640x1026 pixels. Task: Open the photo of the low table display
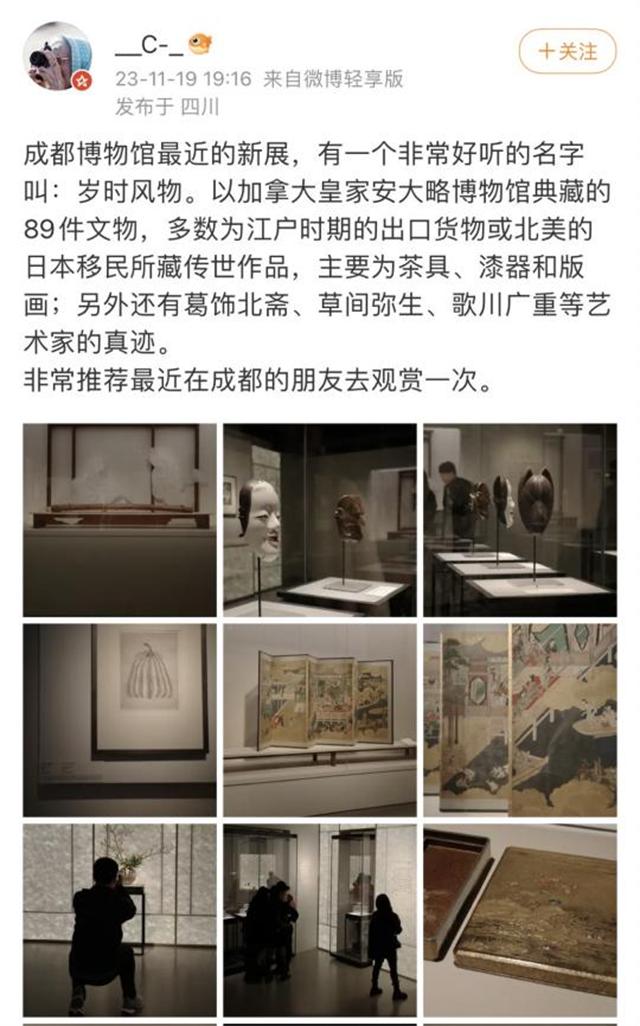(x=120, y=519)
